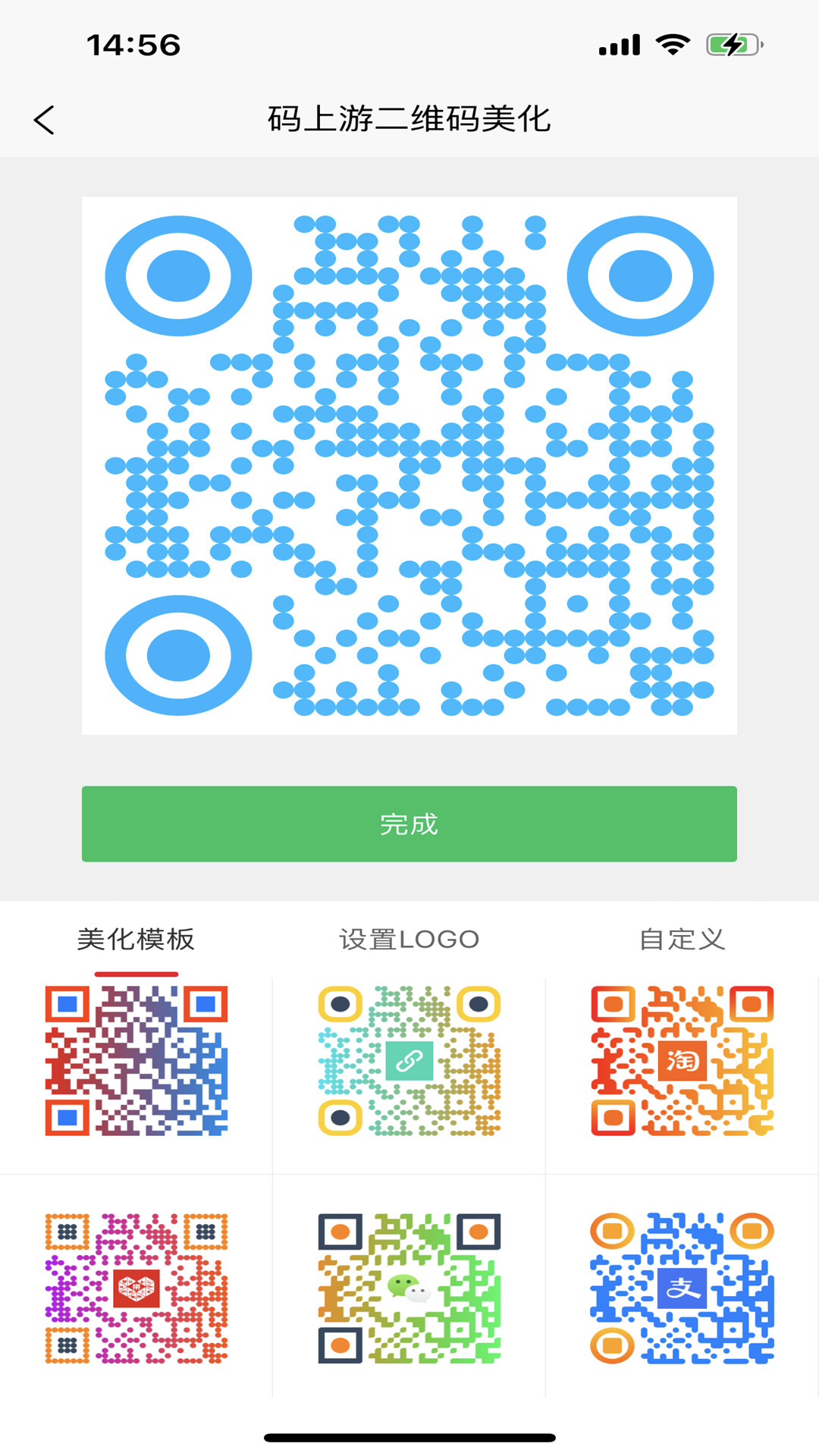Select the green WeChat logo template
The height and width of the screenshot is (1456, 819).
point(409,1288)
